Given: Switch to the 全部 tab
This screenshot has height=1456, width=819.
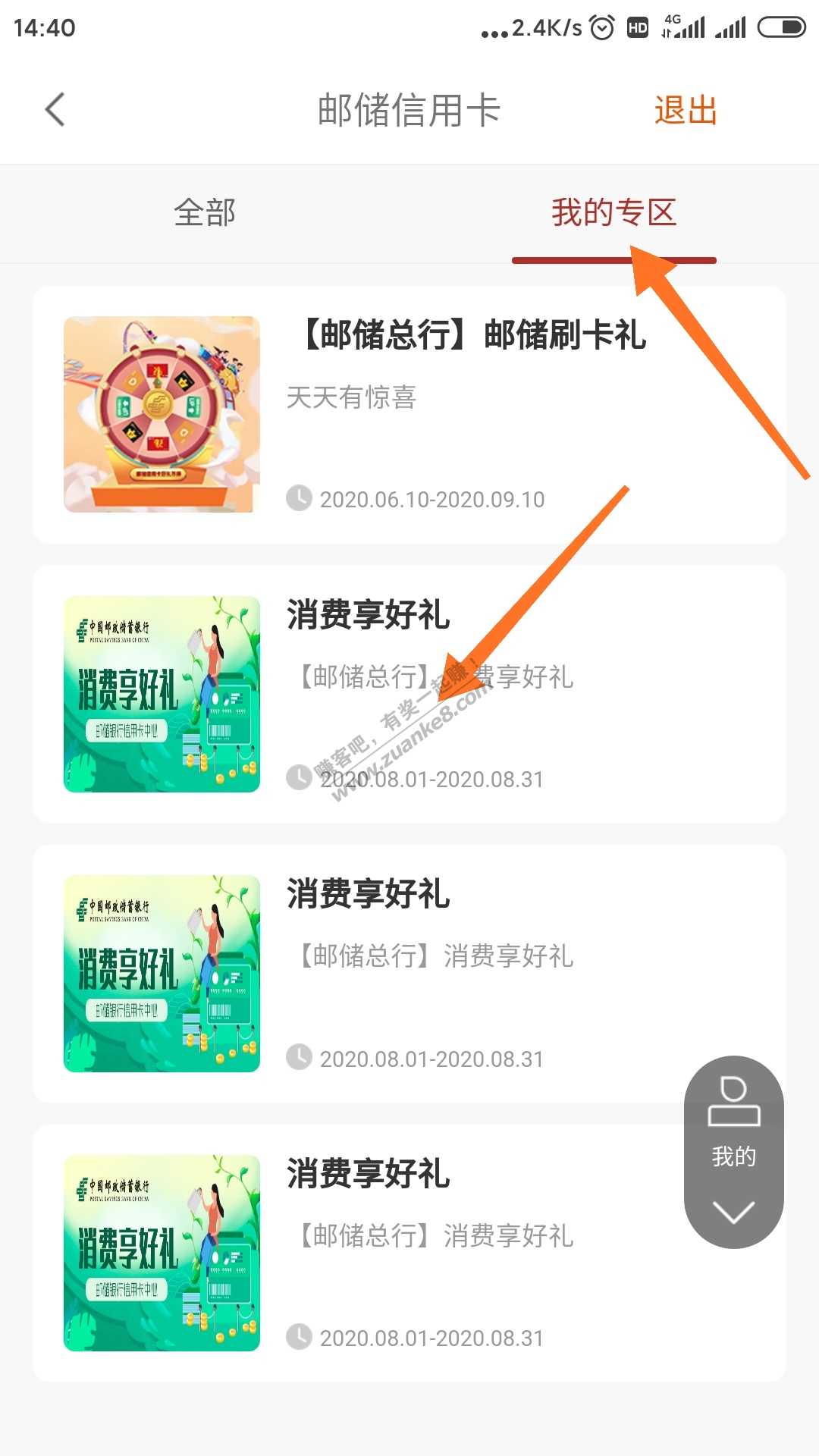Looking at the screenshot, I should pyautogui.click(x=205, y=212).
